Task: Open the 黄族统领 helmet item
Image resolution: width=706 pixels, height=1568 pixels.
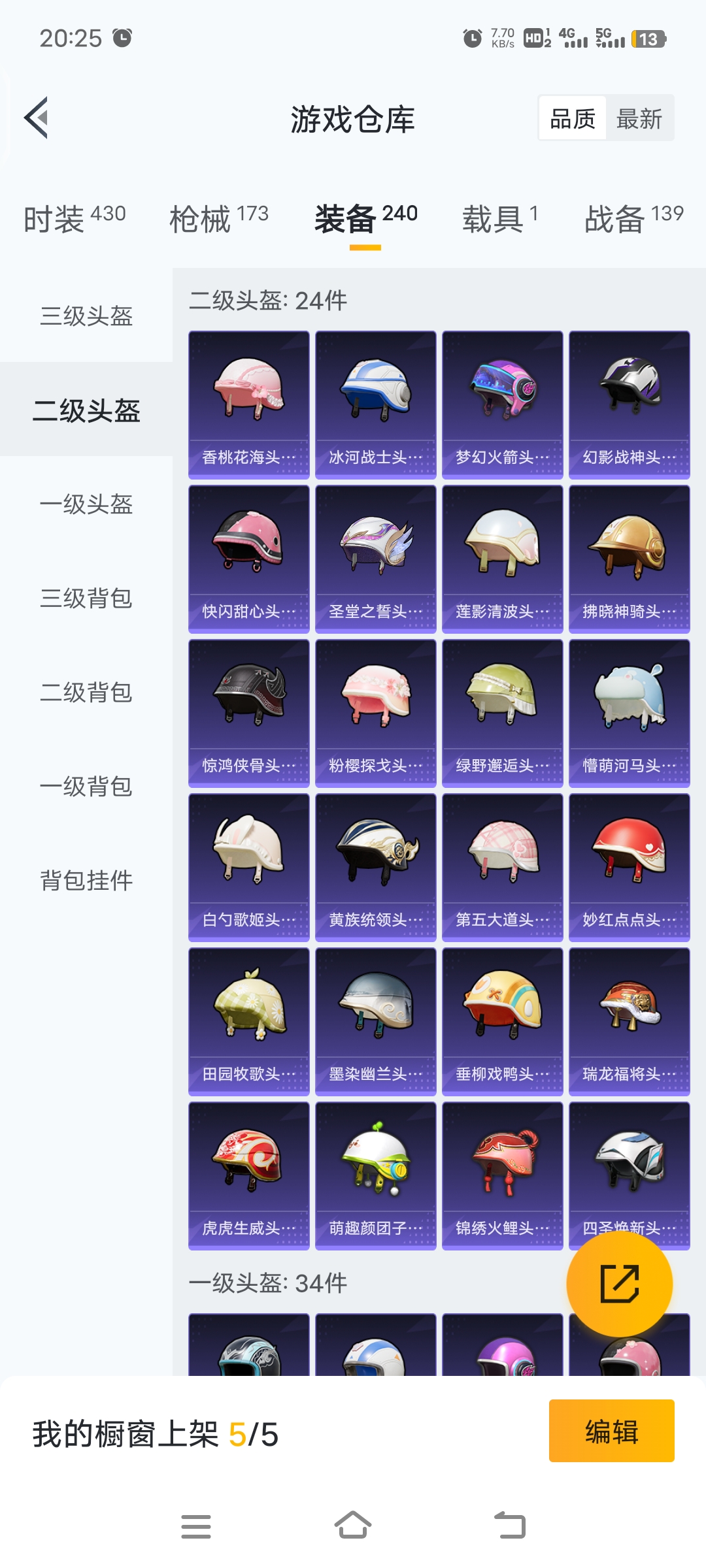Action: [x=375, y=867]
